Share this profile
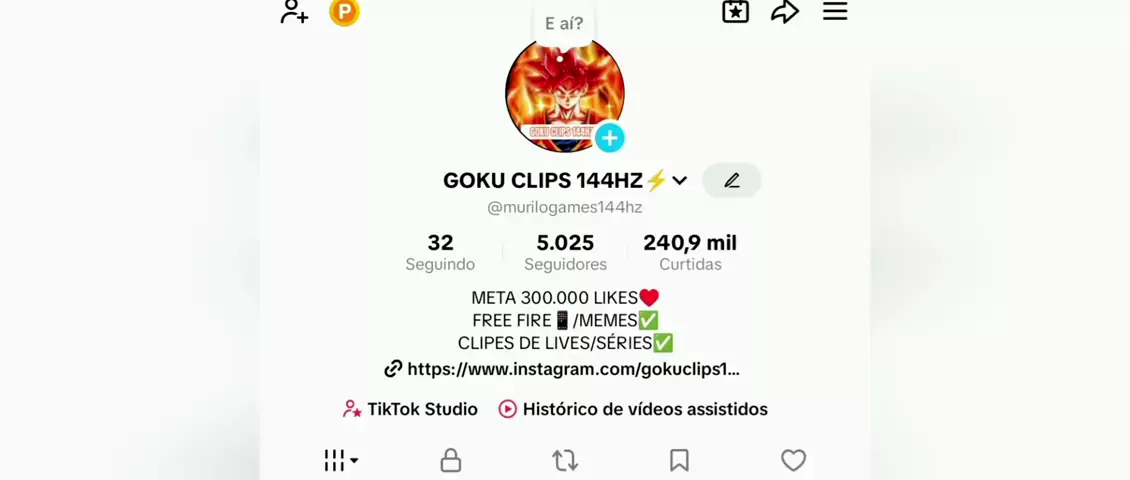 point(785,12)
